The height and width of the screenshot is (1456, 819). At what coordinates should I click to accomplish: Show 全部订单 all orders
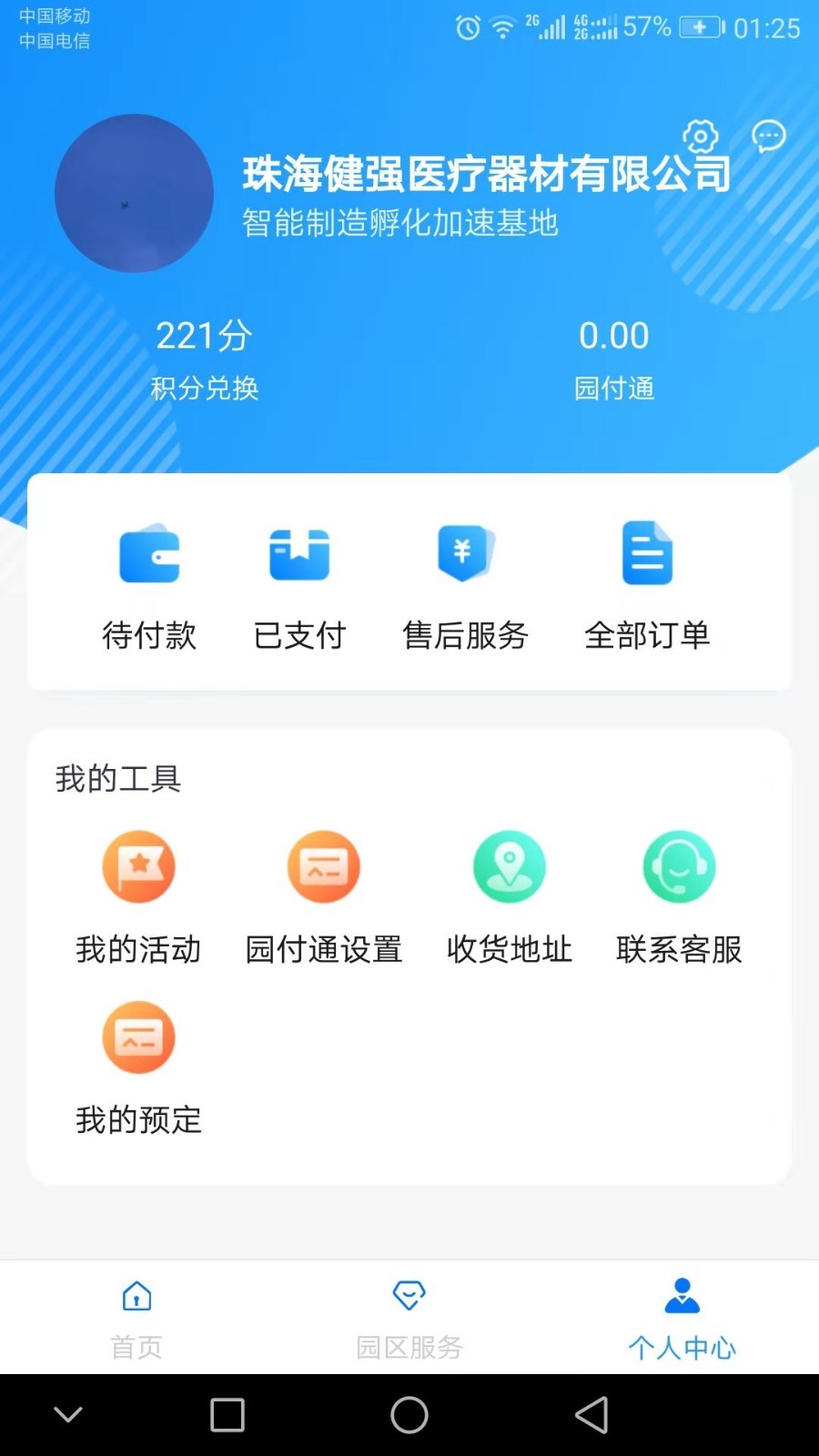[647, 584]
